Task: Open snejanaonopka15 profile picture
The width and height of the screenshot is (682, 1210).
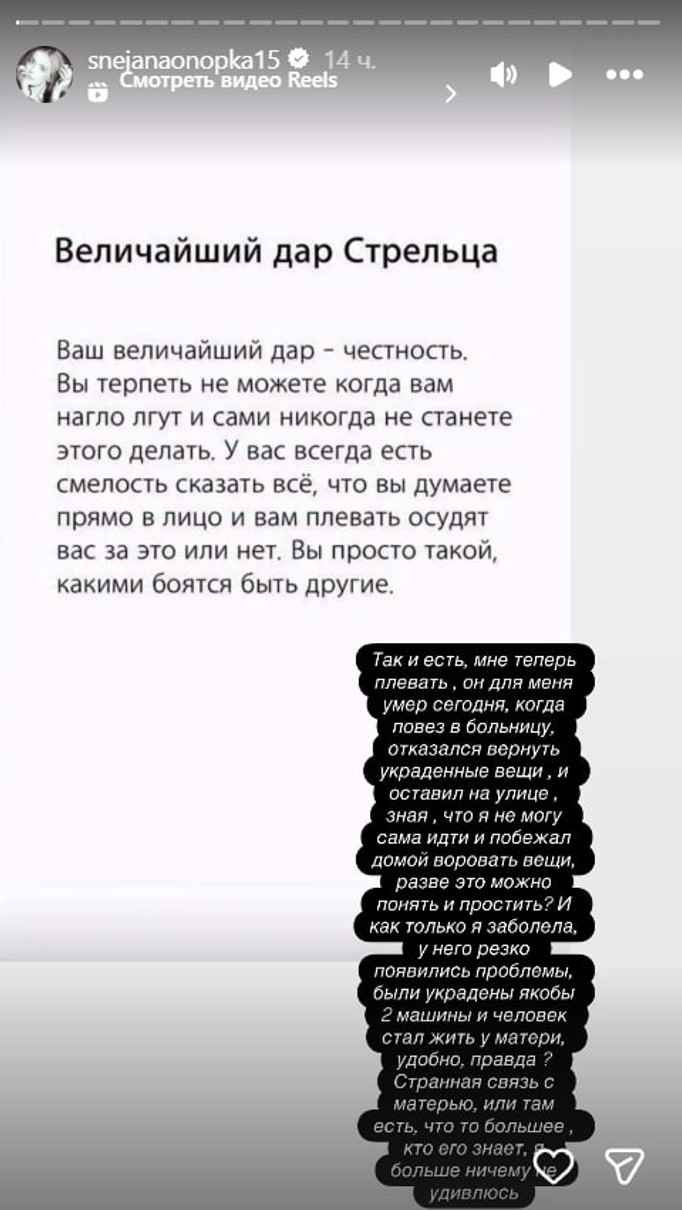Action: [x=44, y=73]
